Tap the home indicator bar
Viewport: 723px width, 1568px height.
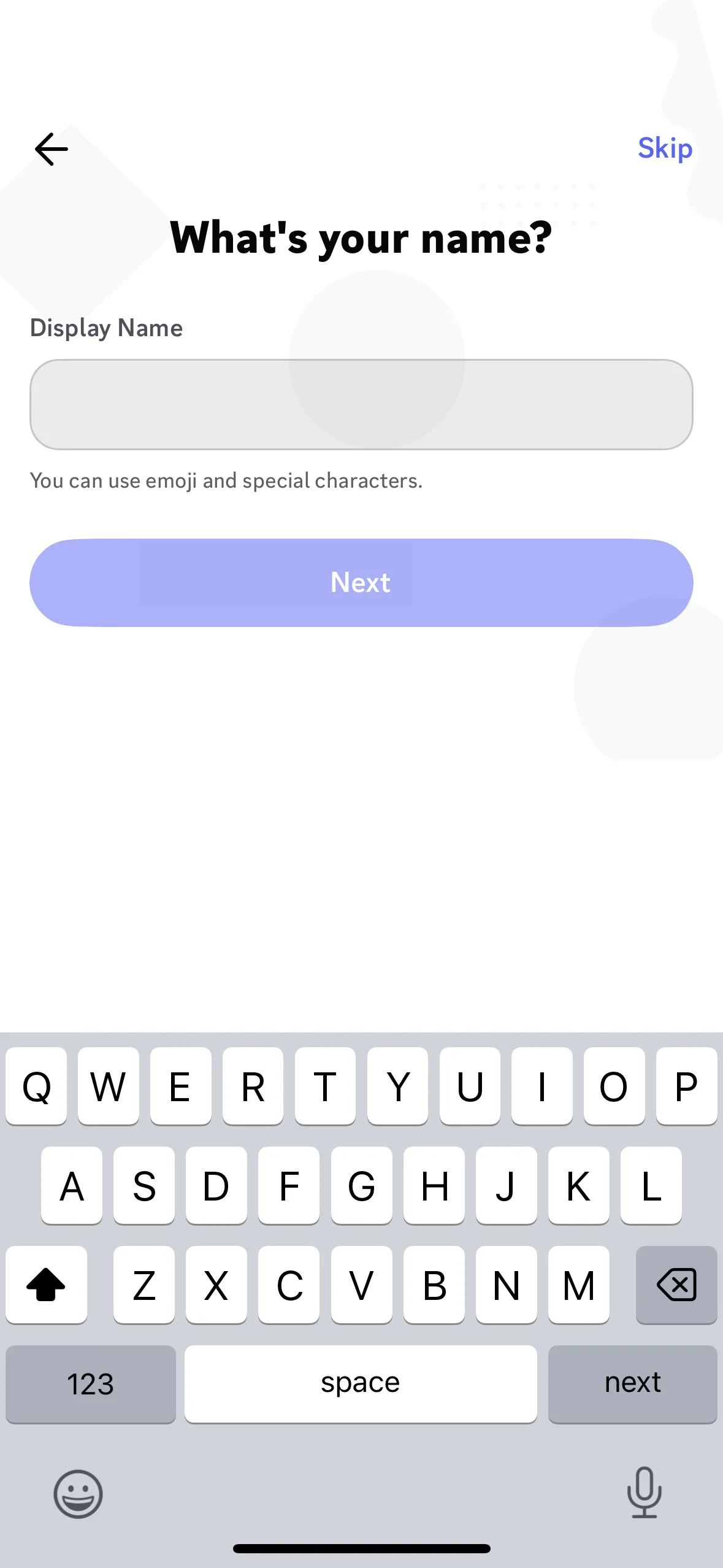click(361, 1547)
